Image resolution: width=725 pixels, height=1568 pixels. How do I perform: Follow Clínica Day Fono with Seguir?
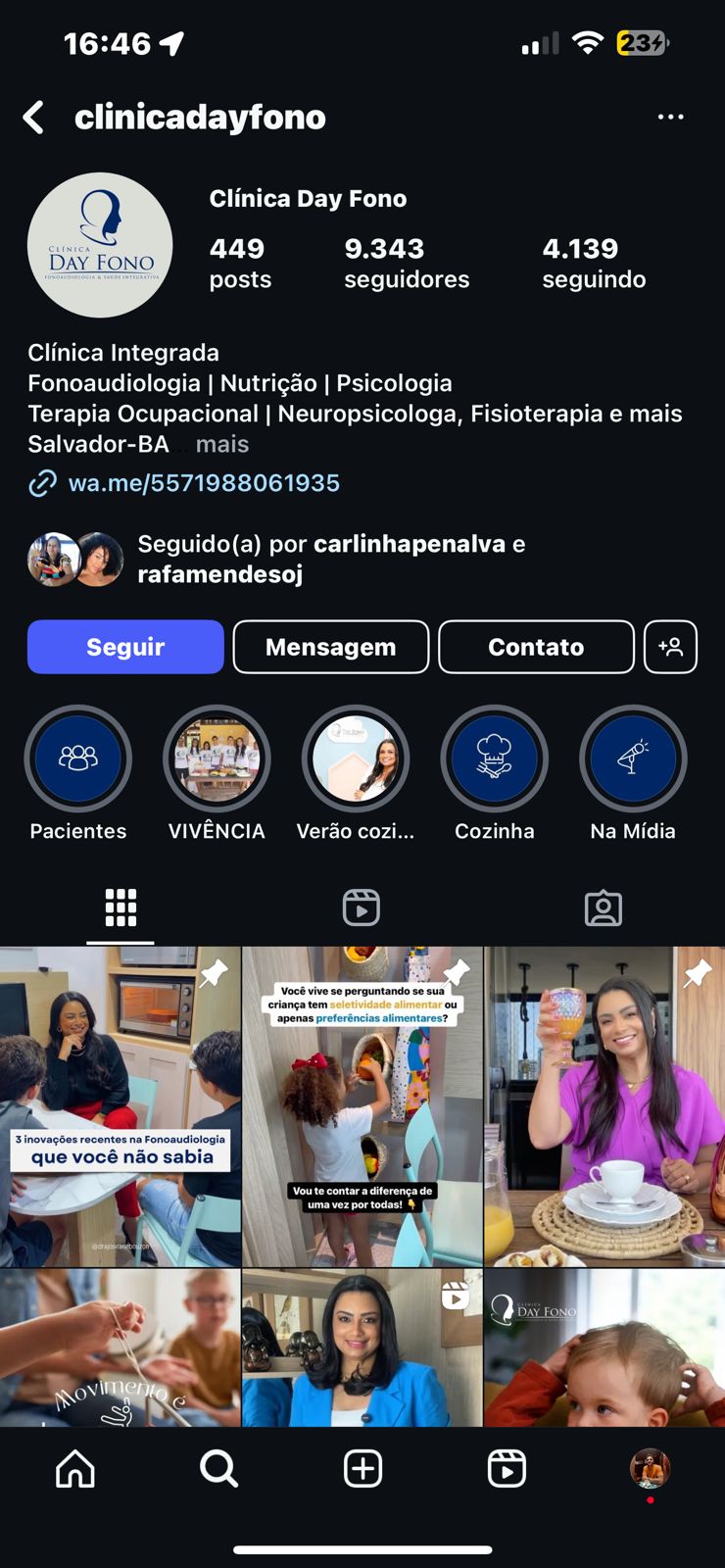click(x=125, y=647)
